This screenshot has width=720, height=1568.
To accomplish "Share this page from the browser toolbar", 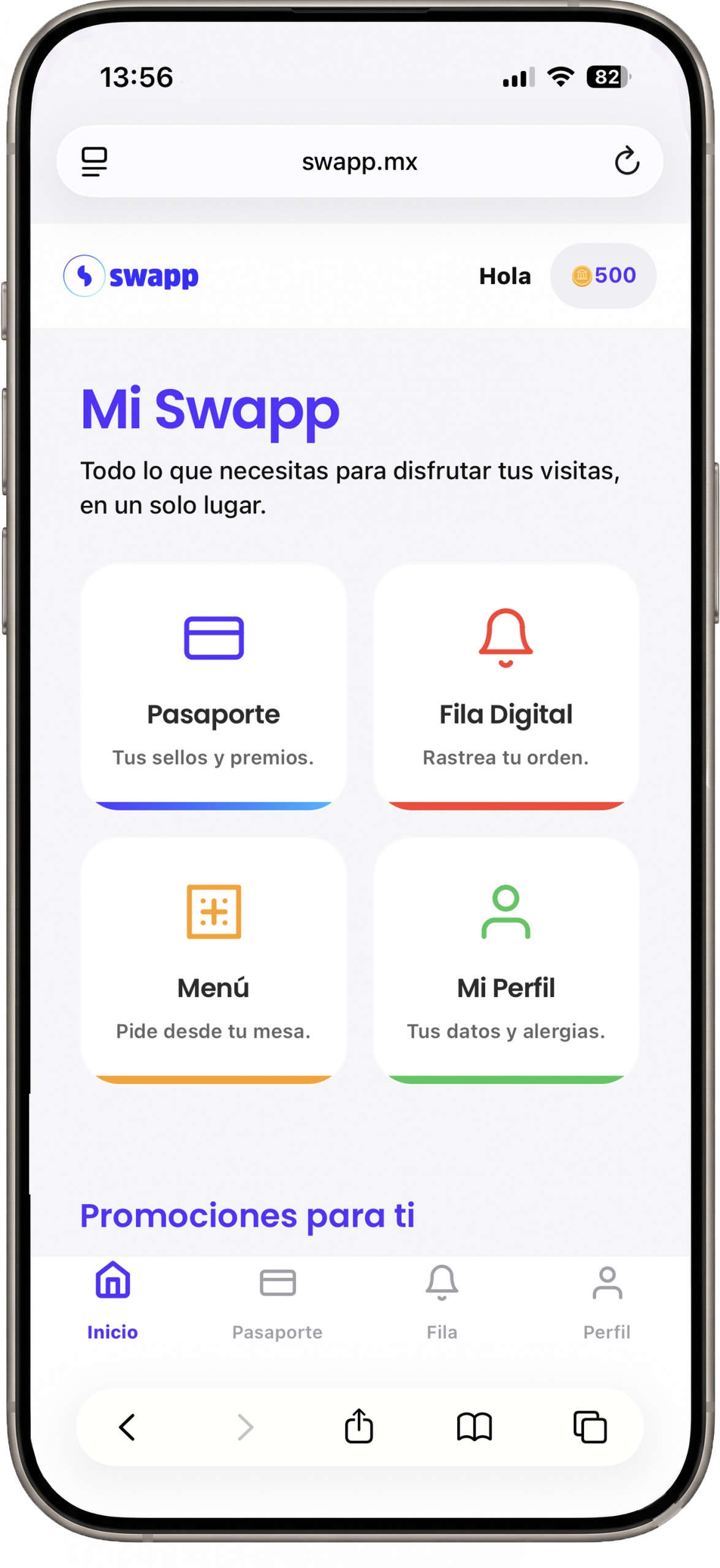I will tap(359, 1427).
